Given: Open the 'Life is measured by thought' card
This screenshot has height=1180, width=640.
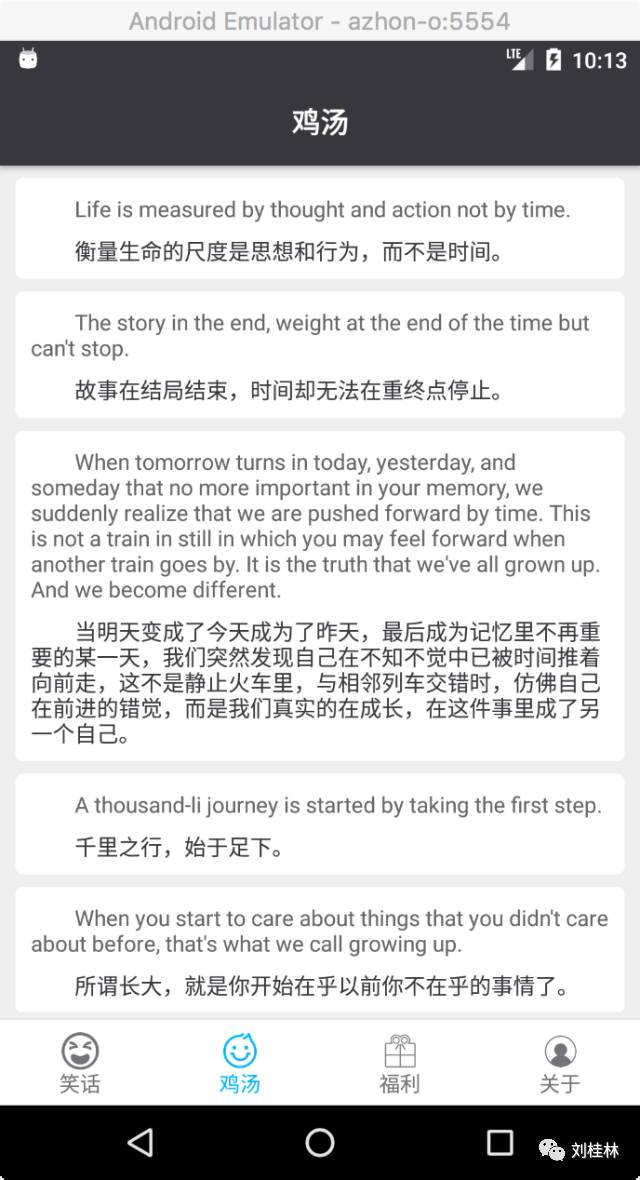Looking at the screenshot, I should (x=320, y=229).
